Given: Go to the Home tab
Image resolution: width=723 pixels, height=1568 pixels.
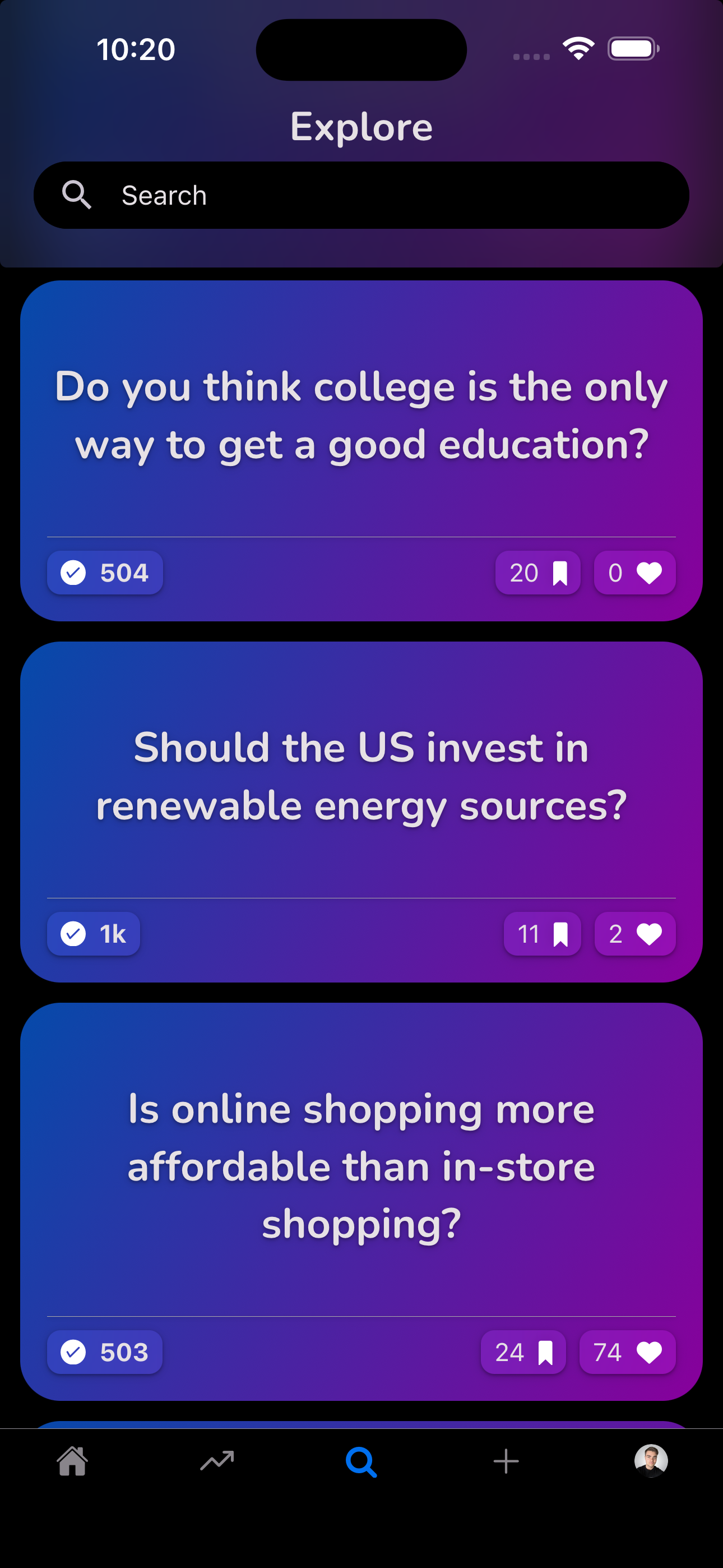Looking at the screenshot, I should [x=72, y=1461].
